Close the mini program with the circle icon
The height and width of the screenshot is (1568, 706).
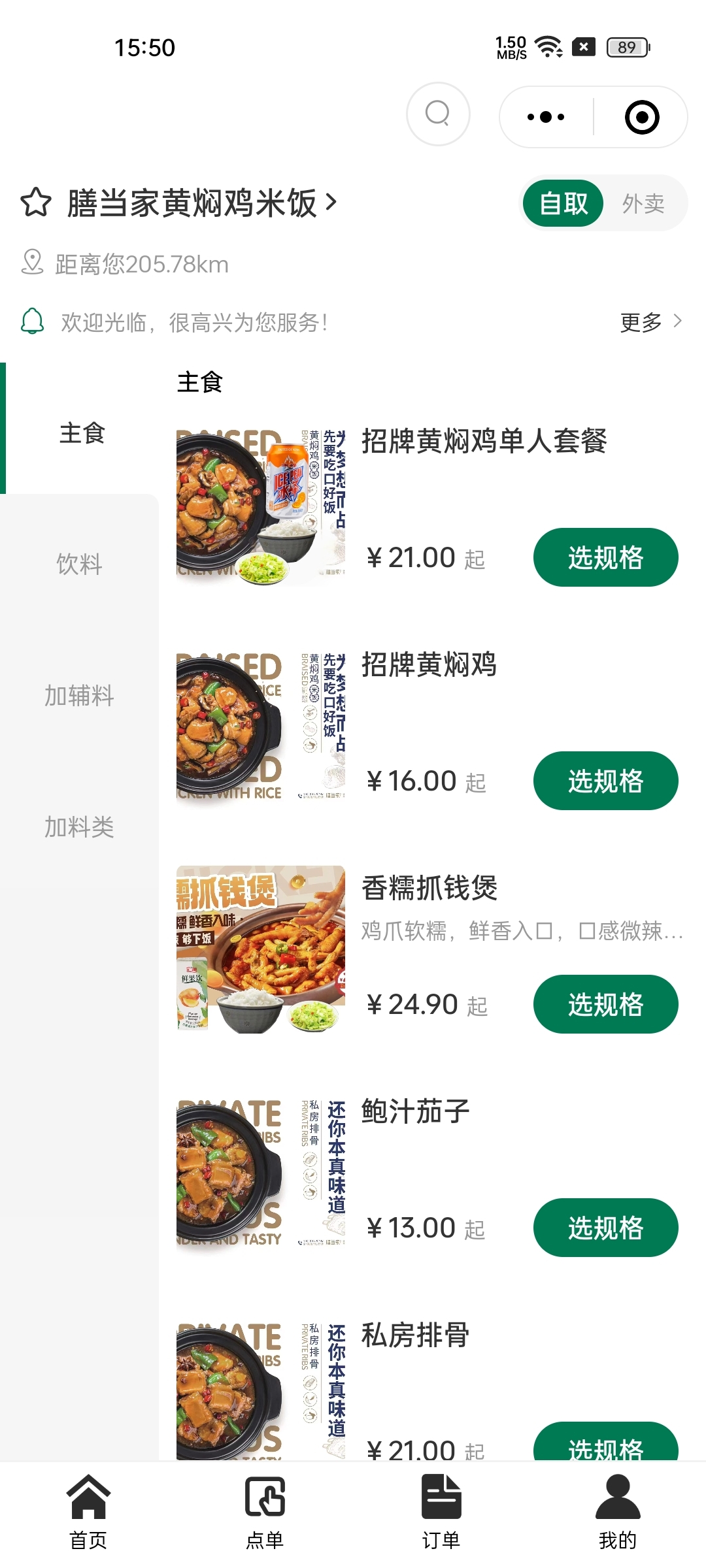point(642,117)
